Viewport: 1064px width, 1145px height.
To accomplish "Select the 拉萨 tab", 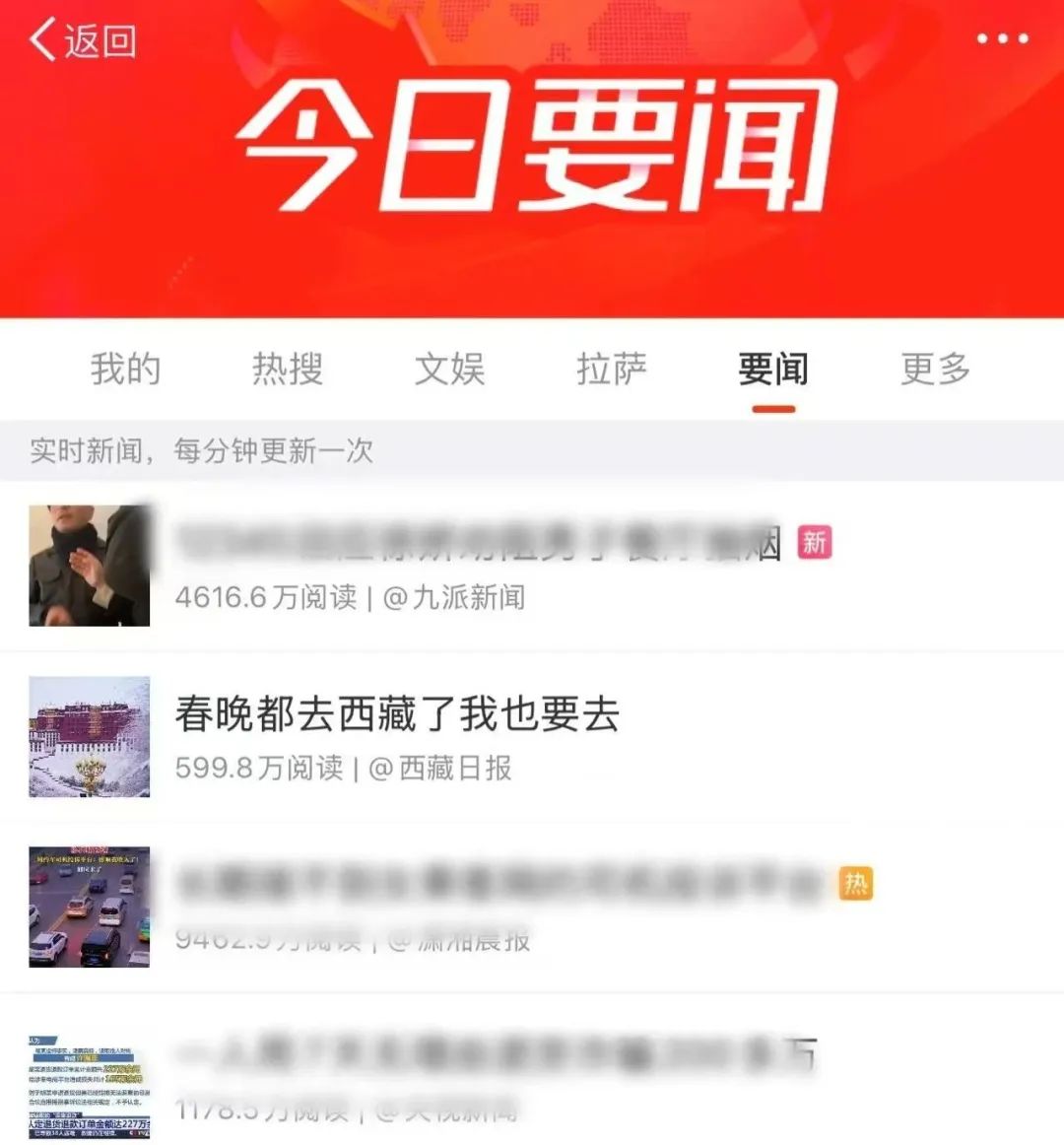I will coord(612,370).
